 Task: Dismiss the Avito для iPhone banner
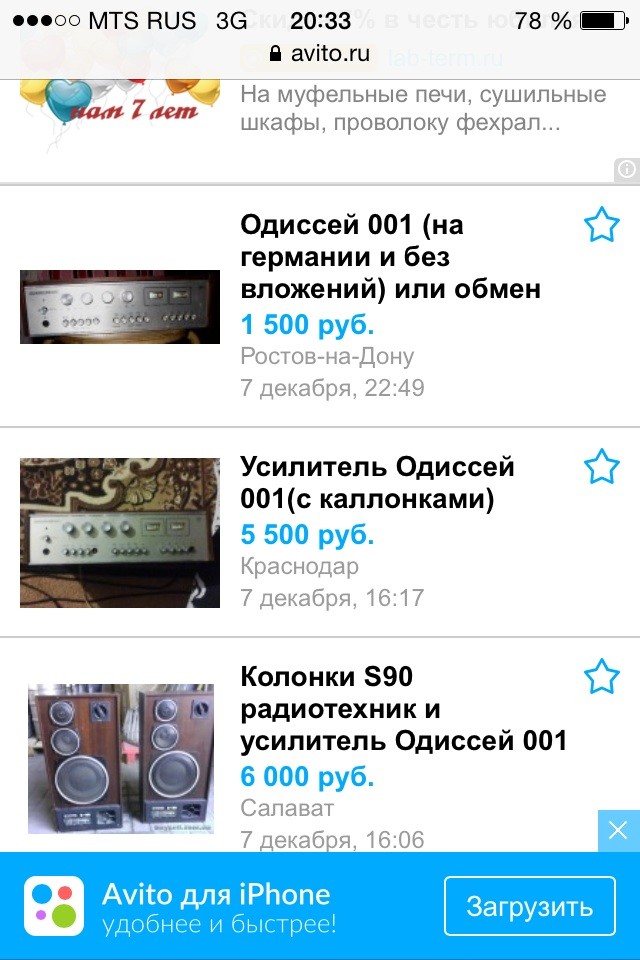click(618, 830)
